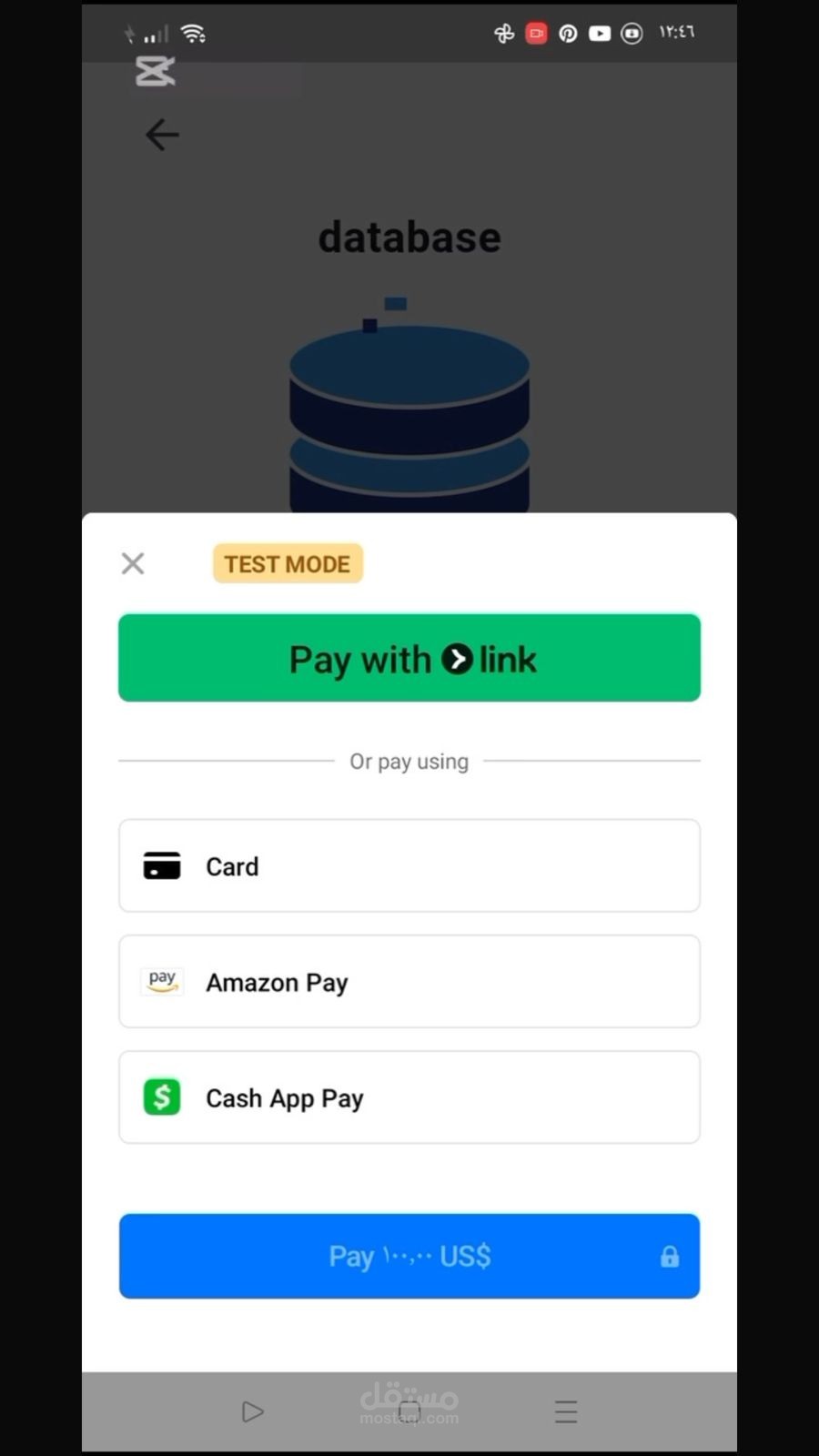
Task: Choose Amazon Pay option
Action: coord(409,982)
